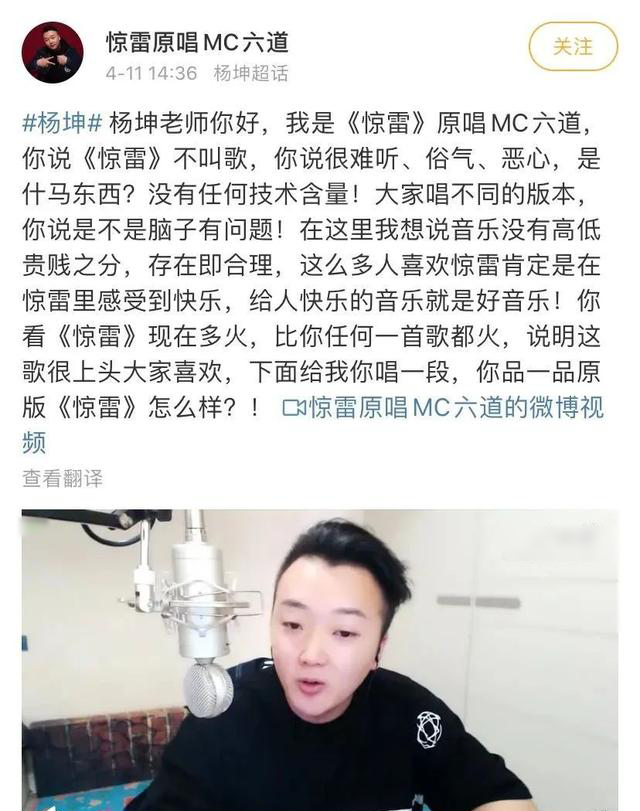Screen dimensions: 640x811
Task: Play the video under the post
Action: click(320, 660)
